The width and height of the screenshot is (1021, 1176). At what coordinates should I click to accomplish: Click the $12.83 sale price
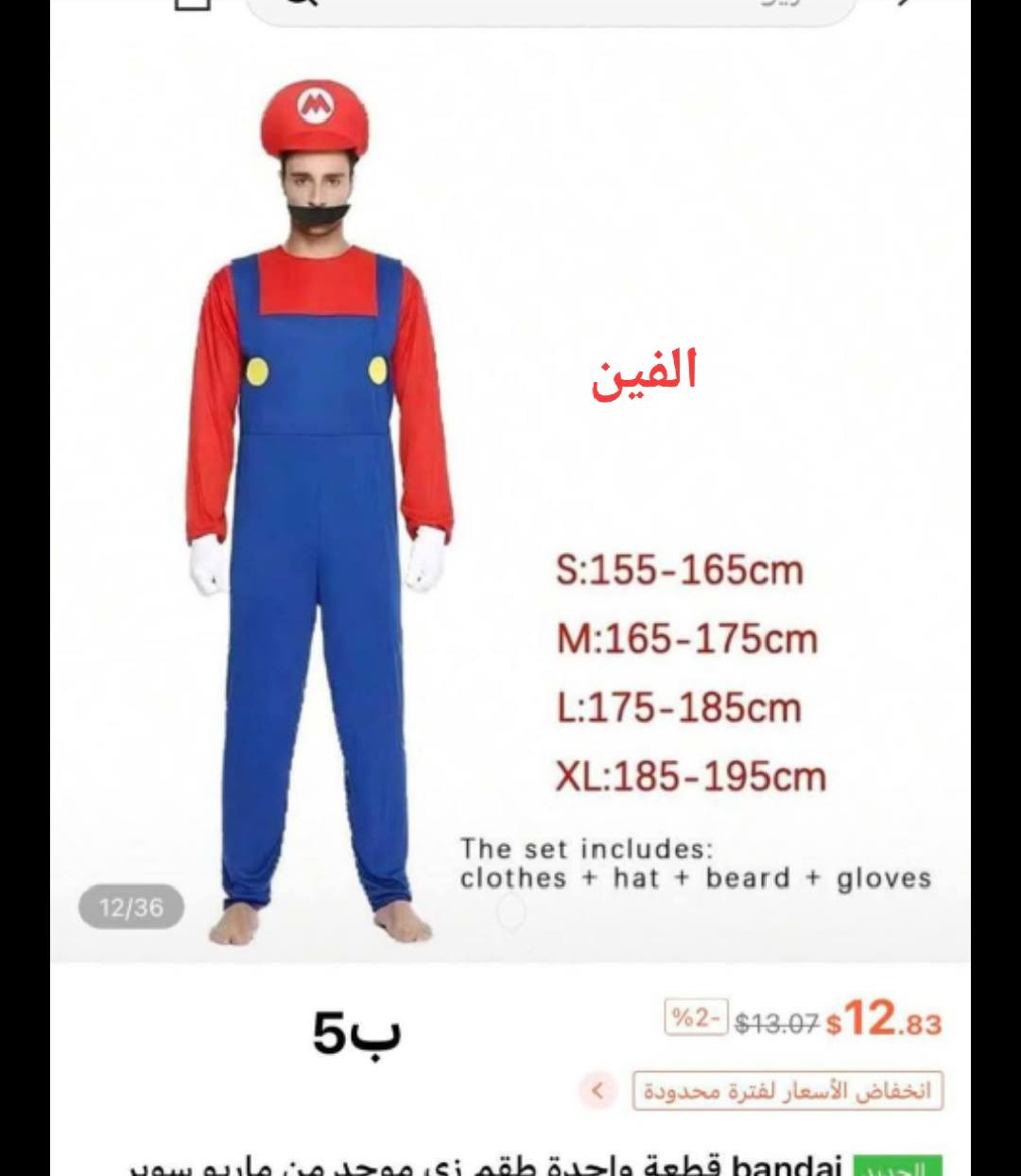click(881, 1020)
